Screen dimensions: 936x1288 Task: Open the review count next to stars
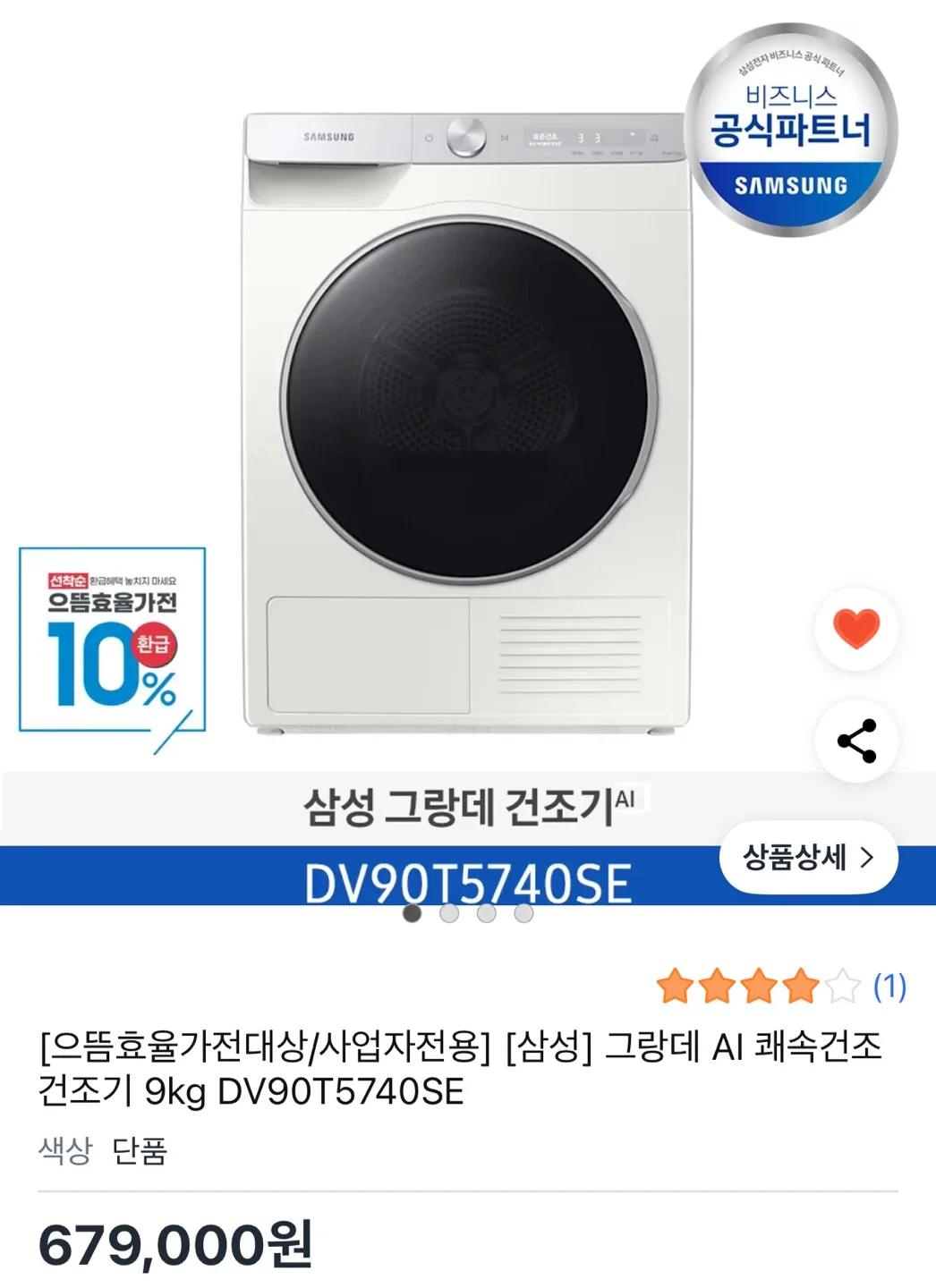point(889,987)
